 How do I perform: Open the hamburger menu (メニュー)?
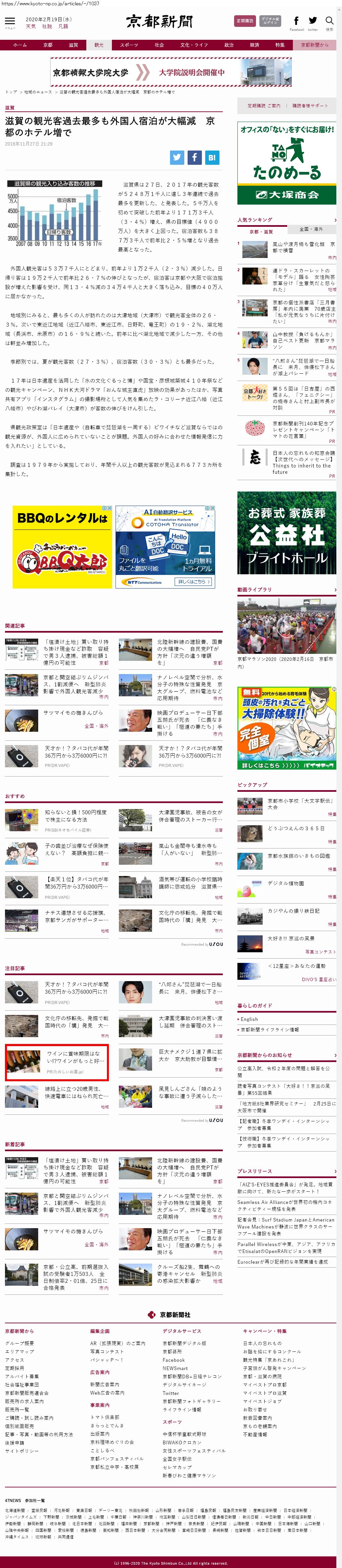[10, 22]
